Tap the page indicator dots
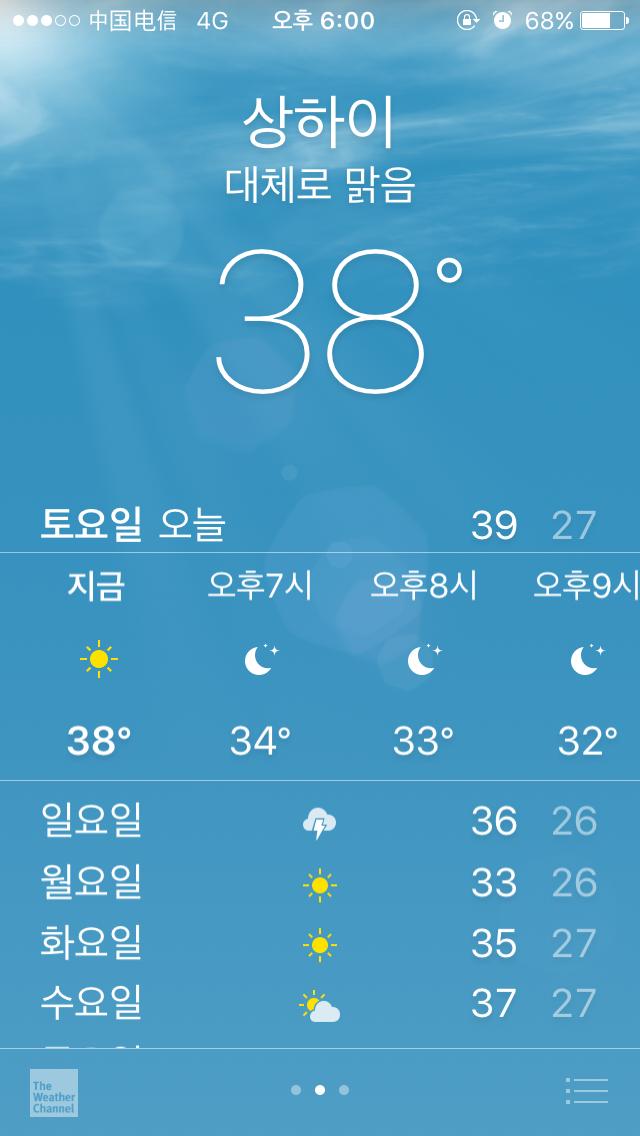Viewport: 640px width, 1136px height. click(320, 1090)
